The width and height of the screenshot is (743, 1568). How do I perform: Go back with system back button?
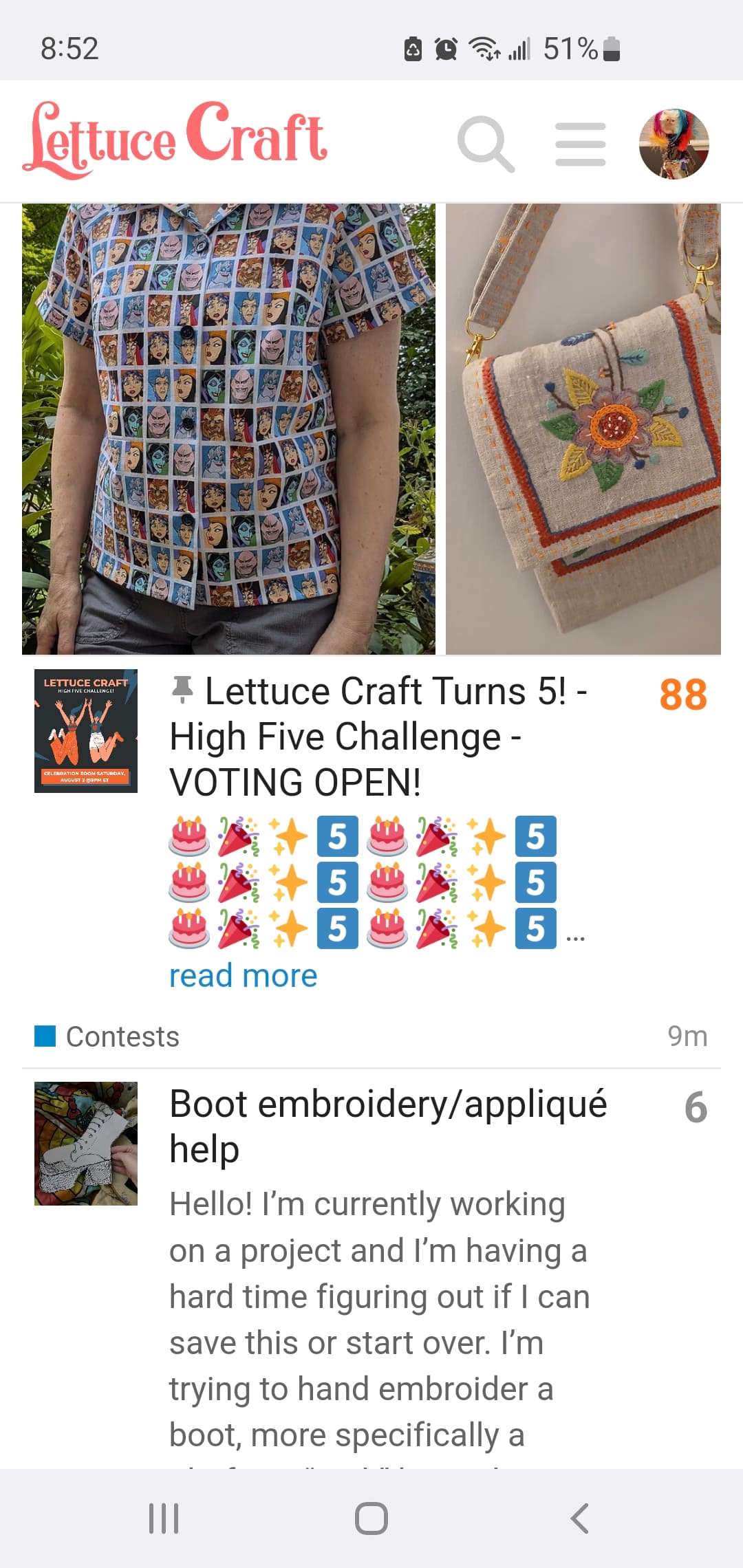[579, 1518]
